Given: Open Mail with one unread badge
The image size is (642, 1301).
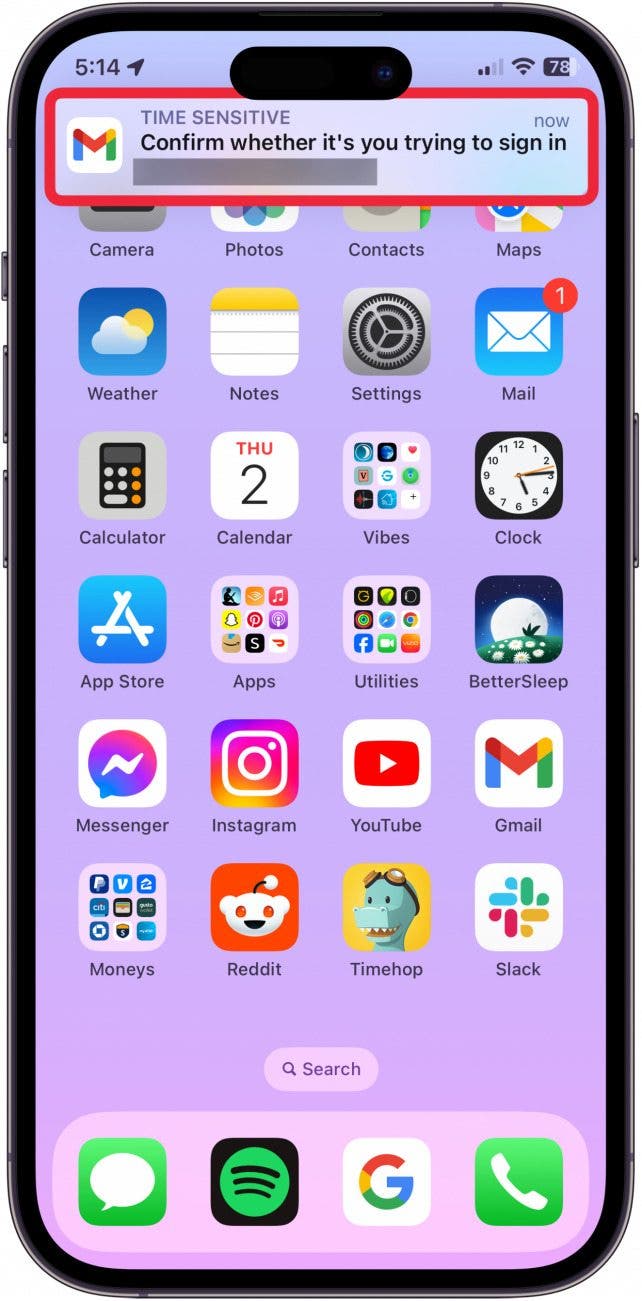Looking at the screenshot, I should pos(518,332).
